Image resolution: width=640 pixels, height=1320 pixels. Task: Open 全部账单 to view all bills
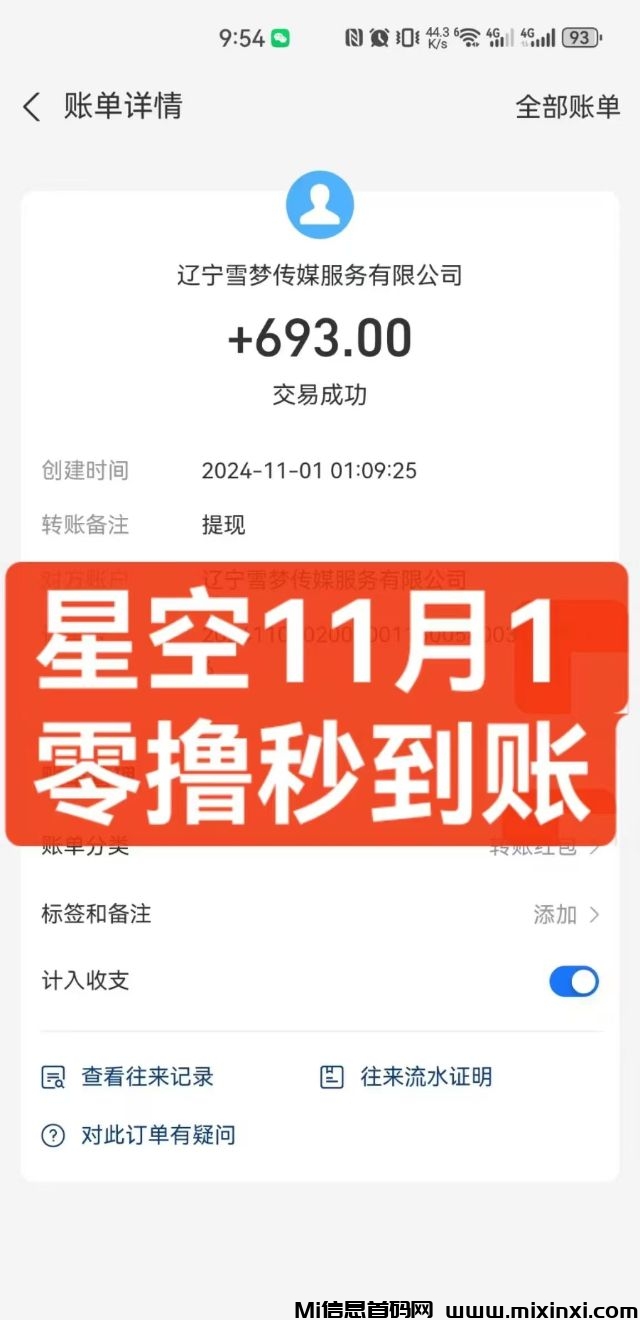point(567,107)
